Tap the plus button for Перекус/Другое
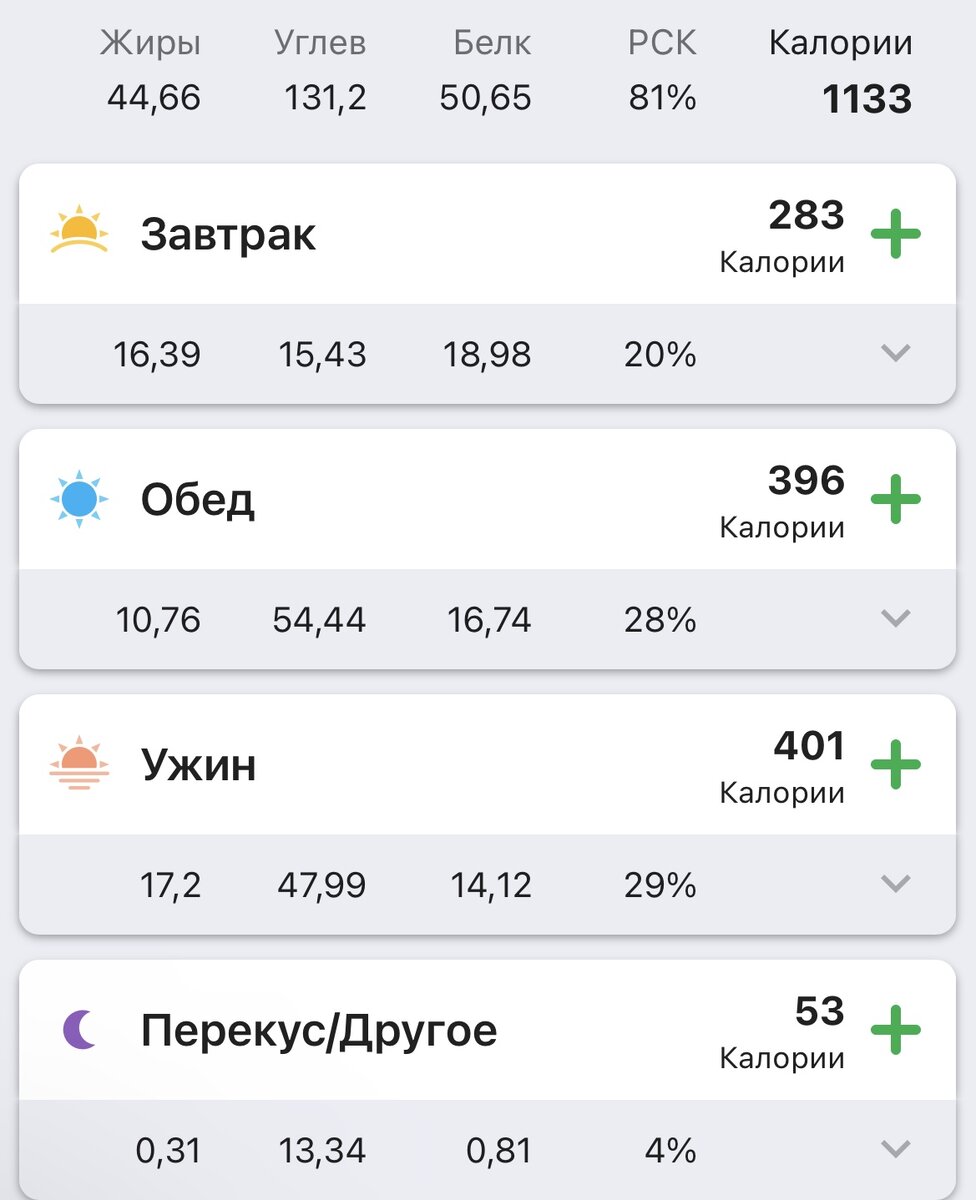This screenshot has width=976, height=1200. [x=897, y=1028]
